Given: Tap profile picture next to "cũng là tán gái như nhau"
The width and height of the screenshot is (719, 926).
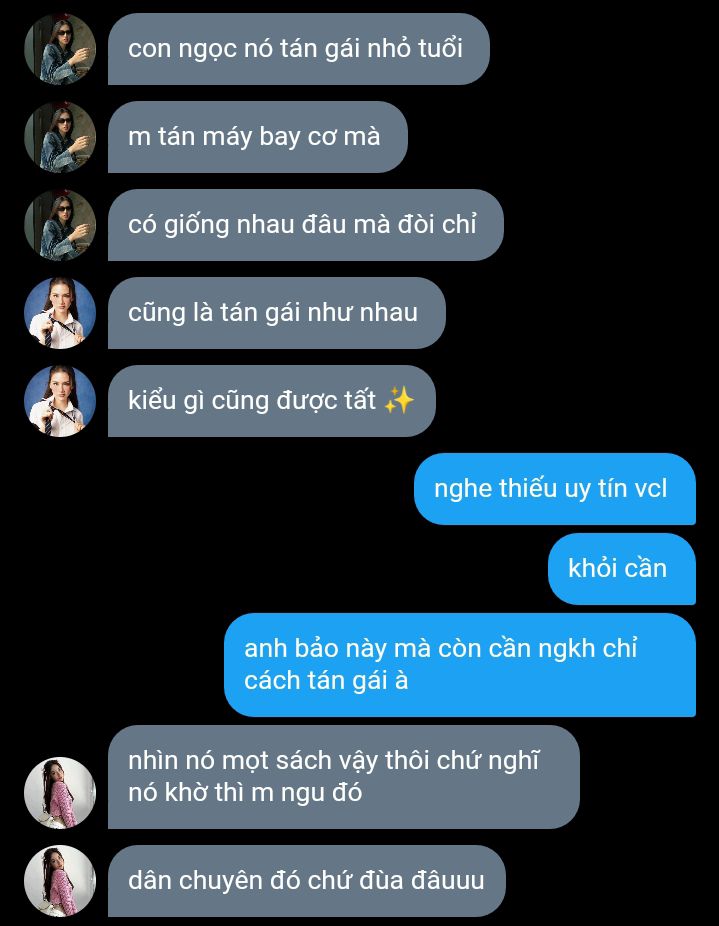Looking at the screenshot, I should pos(60,313).
